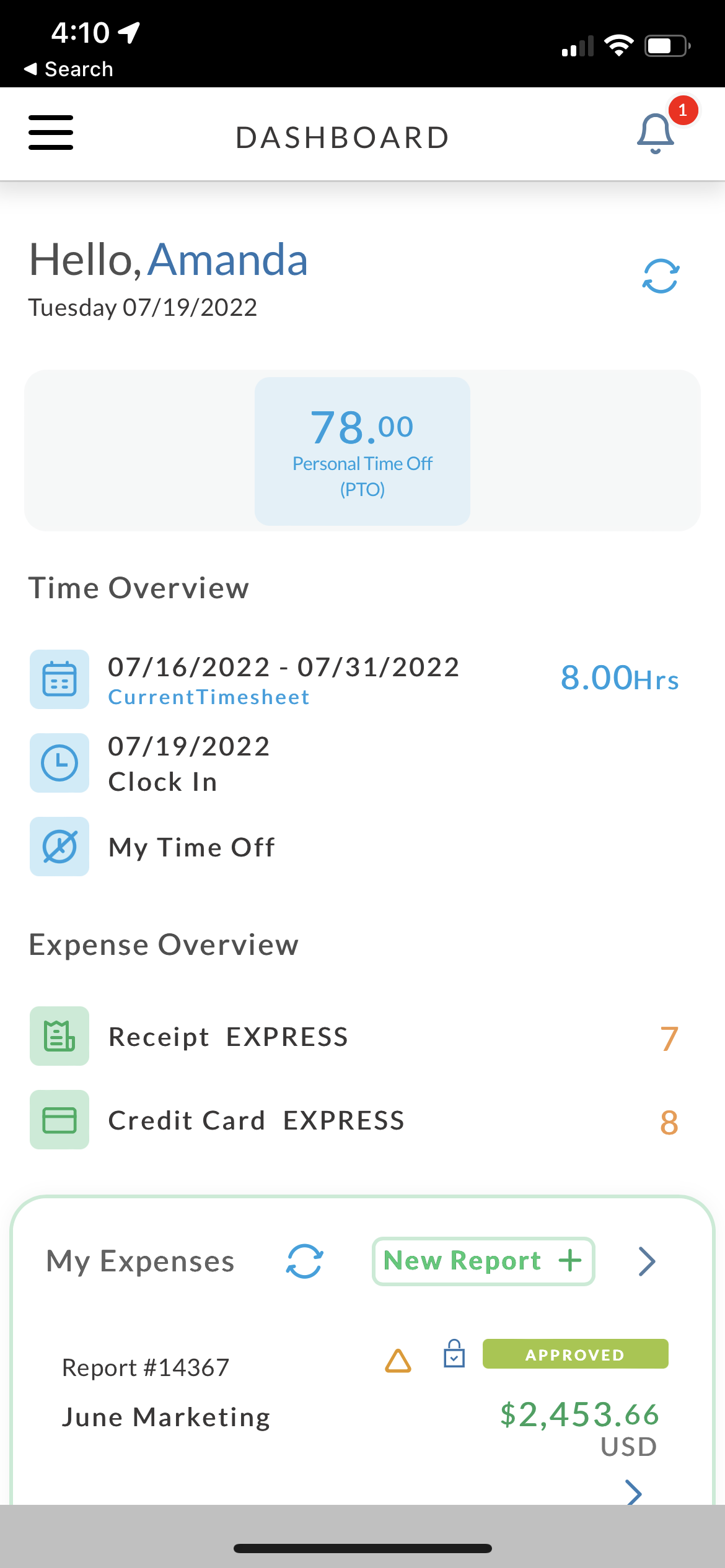Open Credit Card EXPRESS card icon
This screenshot has height=1568, width=725.
point(59,1120)
